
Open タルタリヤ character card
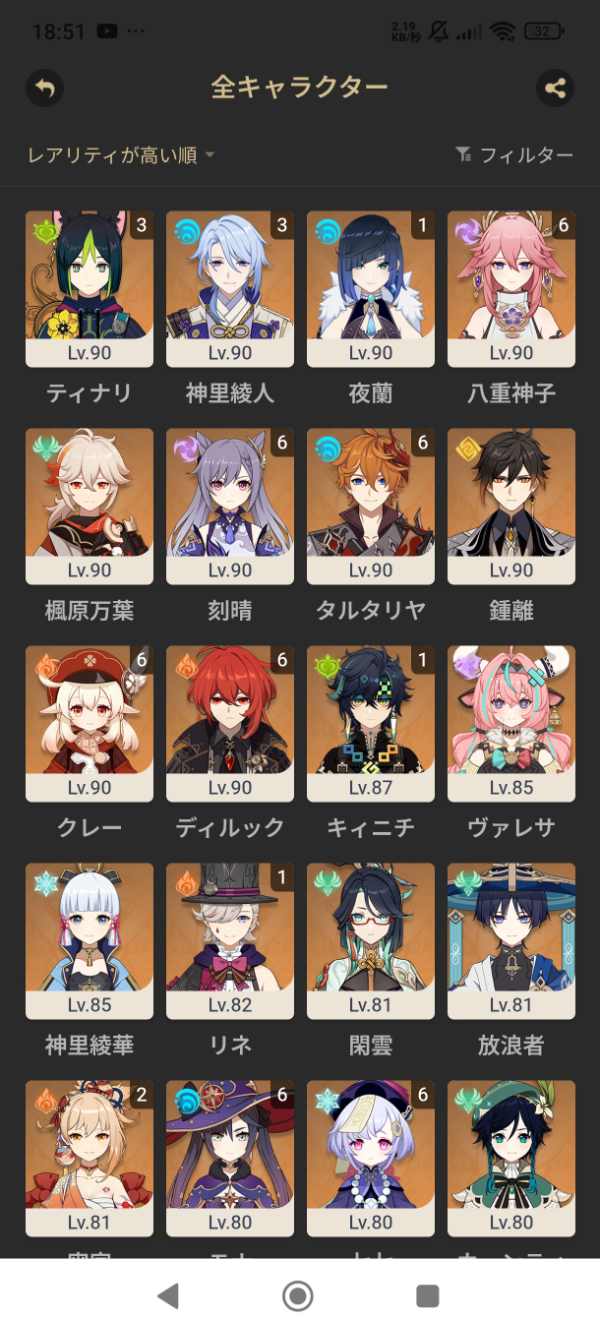coord(371,506)
